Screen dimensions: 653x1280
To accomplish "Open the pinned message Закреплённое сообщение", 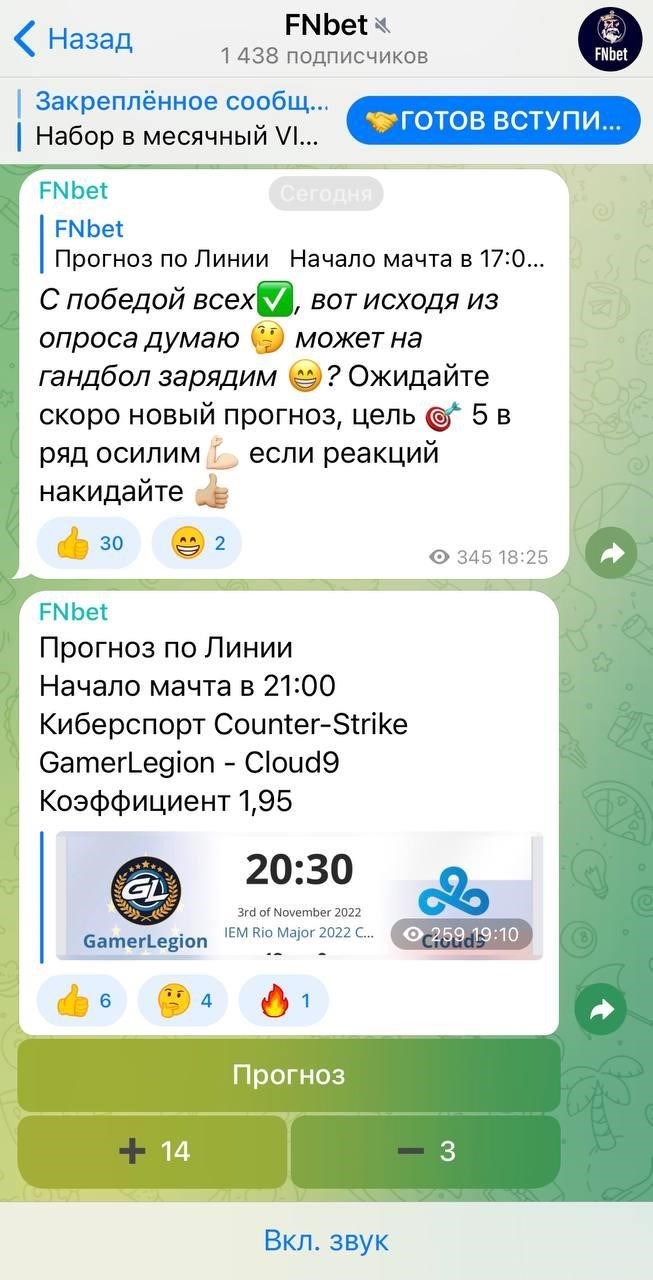I will pyautogui.click(x=180, y=118).
